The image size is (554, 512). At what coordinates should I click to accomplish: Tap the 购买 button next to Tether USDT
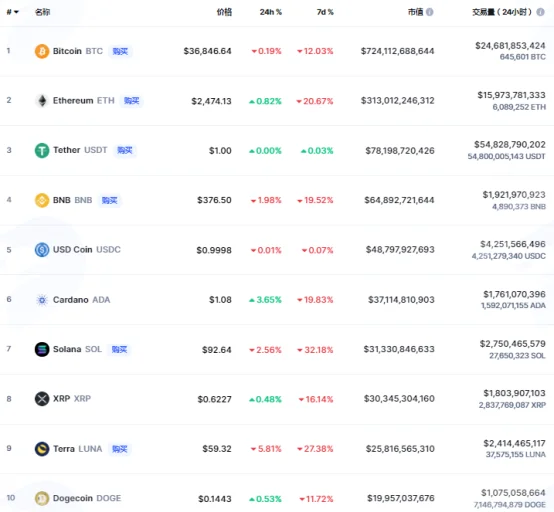[x=125, y=150]
